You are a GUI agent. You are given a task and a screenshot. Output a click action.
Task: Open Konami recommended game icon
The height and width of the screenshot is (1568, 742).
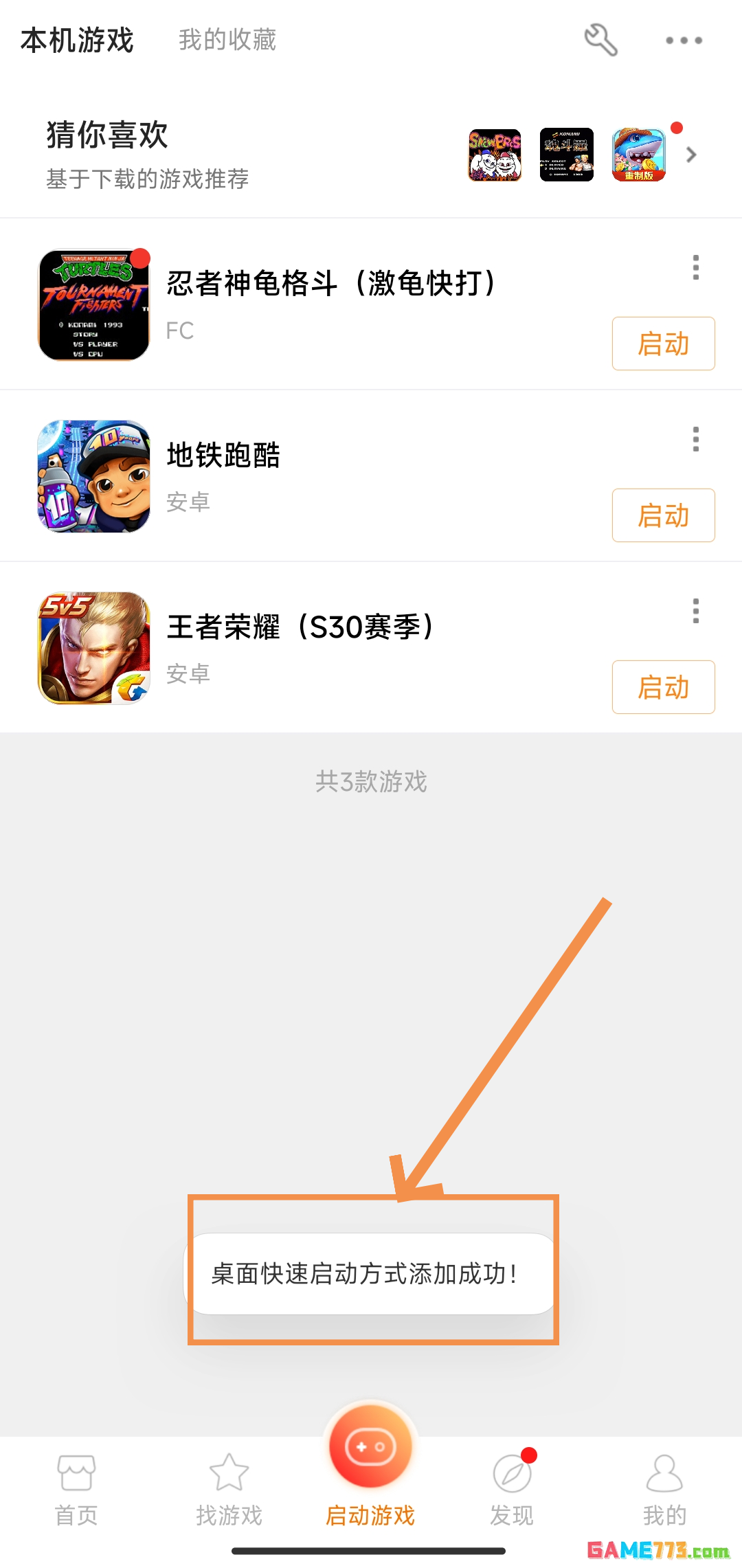[566, 155]
